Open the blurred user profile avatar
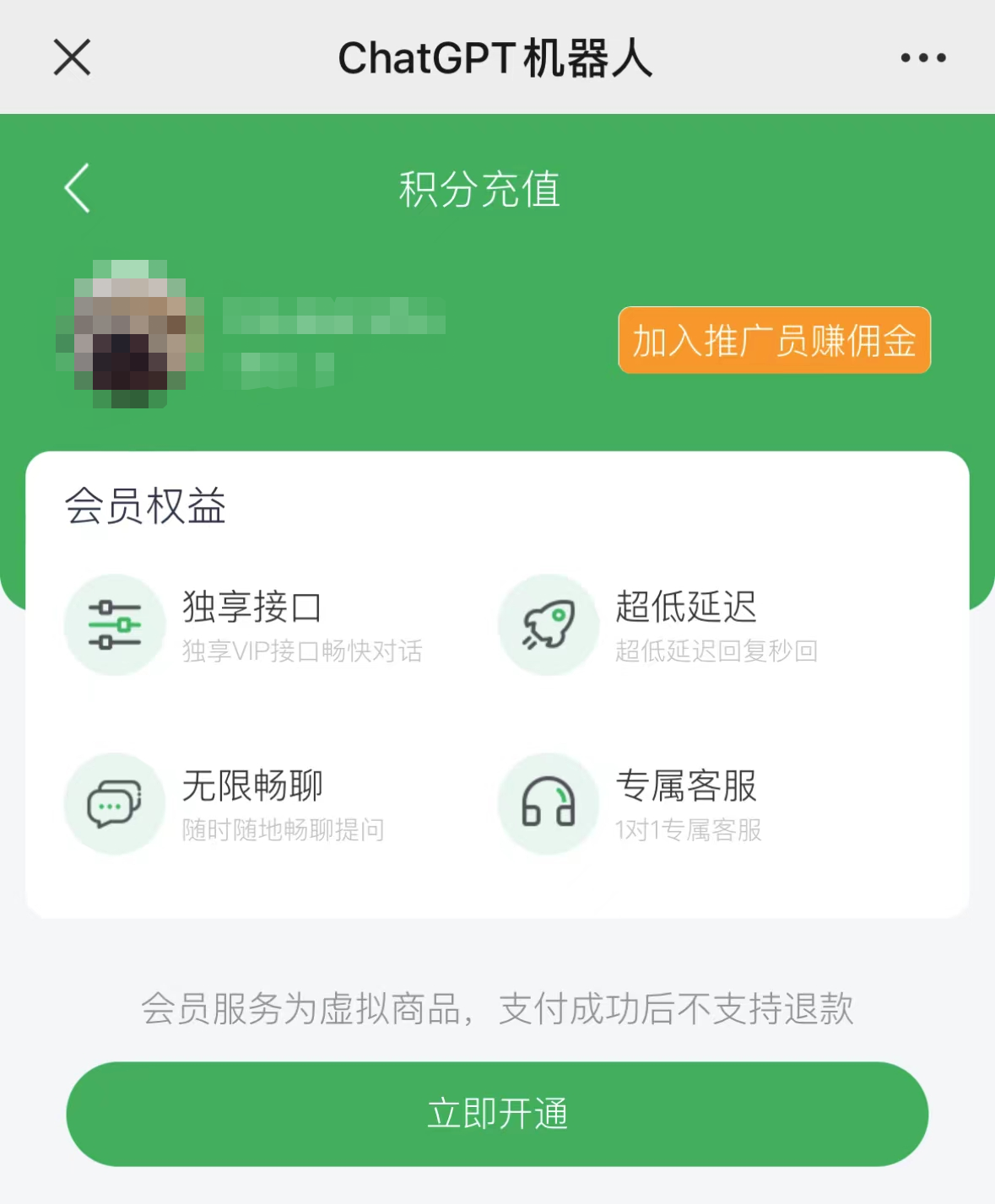995x1204 pixels. 130,334
